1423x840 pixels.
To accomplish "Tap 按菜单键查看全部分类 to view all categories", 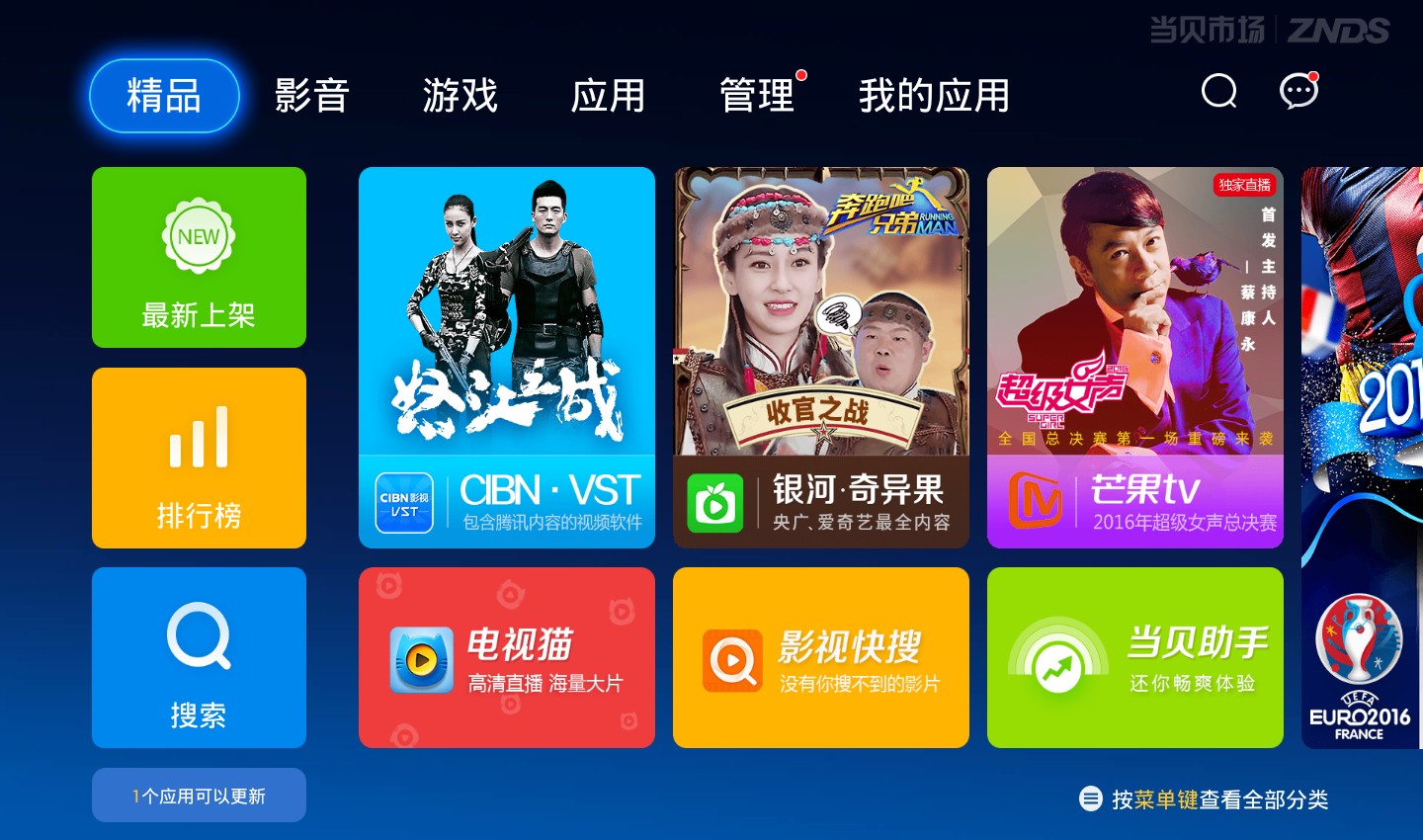I will click(x=1205, y=799).
